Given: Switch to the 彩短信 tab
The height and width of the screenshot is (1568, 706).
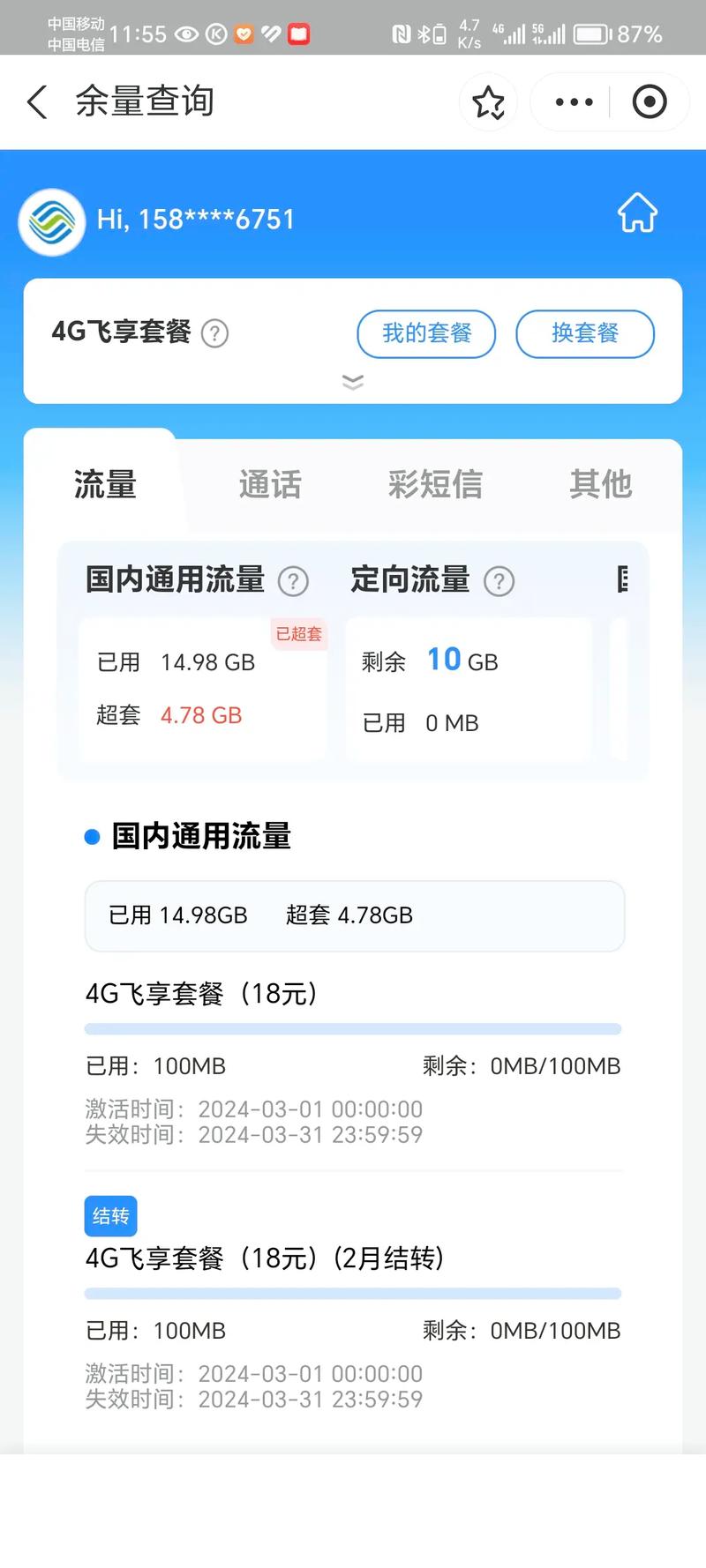Looking at the screenshot, I should pos(435,484).
